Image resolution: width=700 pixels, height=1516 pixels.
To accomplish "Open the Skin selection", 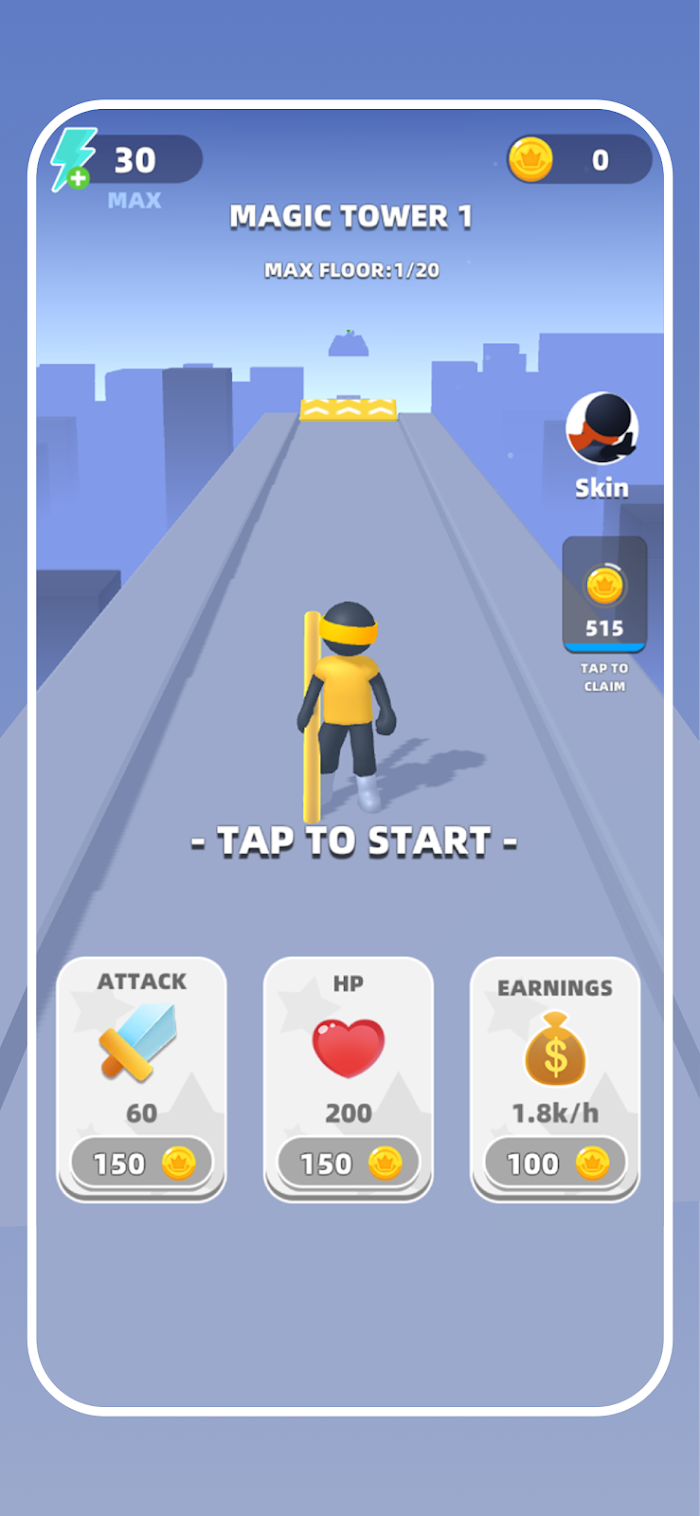I will [x=602, y=446].
